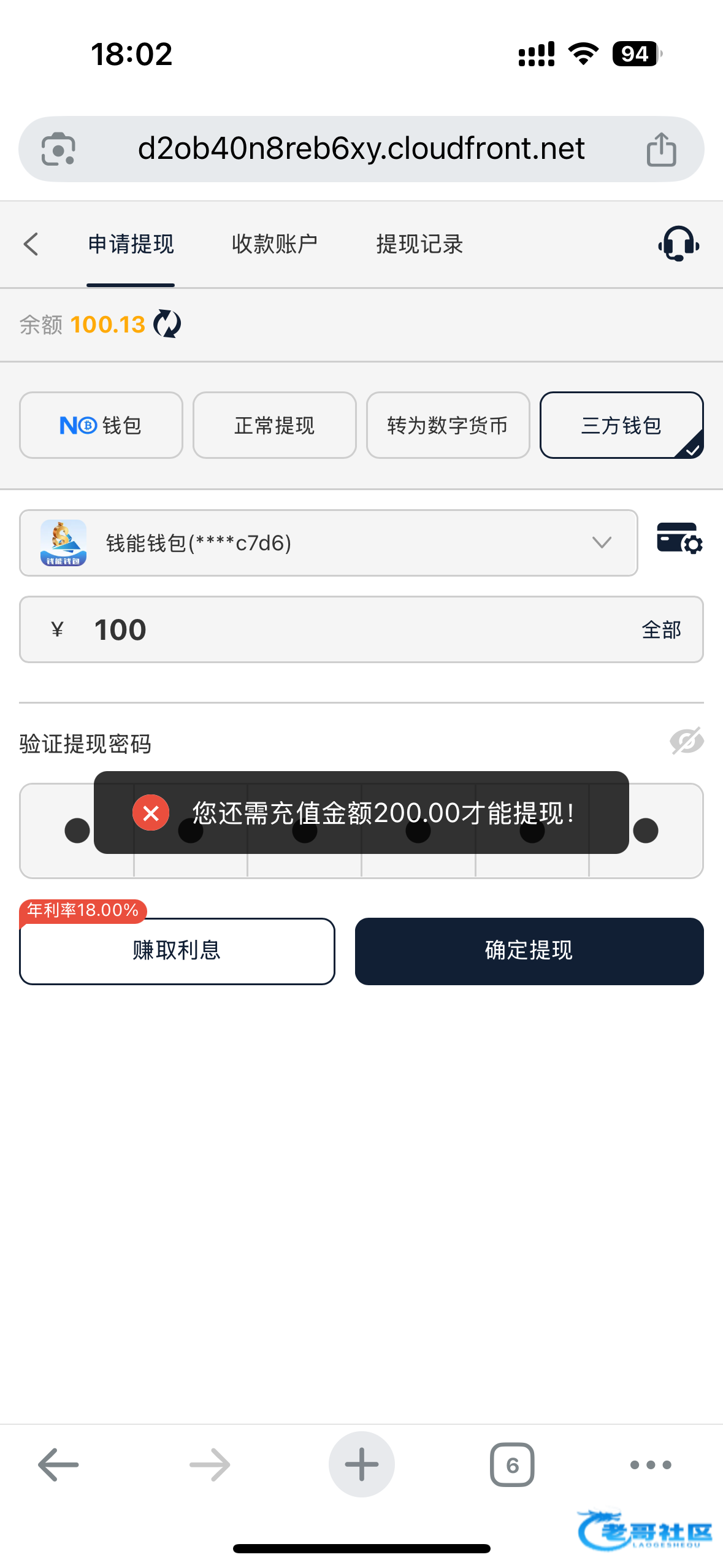Viewport: 723px width, 1568px height.
Task: Confirm withdrawal with 确定提现
Action: click(x=529, y=951)
